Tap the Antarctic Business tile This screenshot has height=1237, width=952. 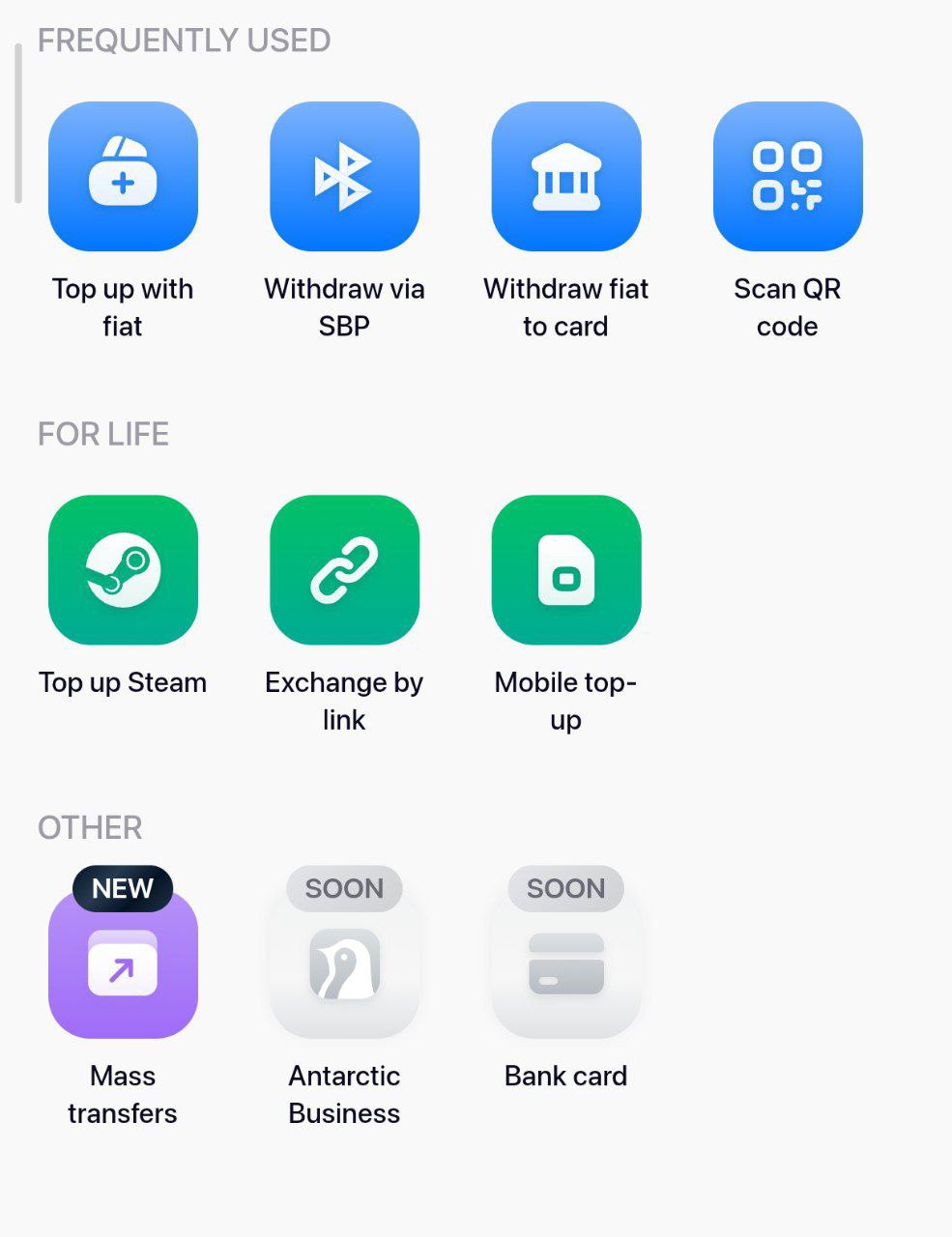(x=344, y=964)
